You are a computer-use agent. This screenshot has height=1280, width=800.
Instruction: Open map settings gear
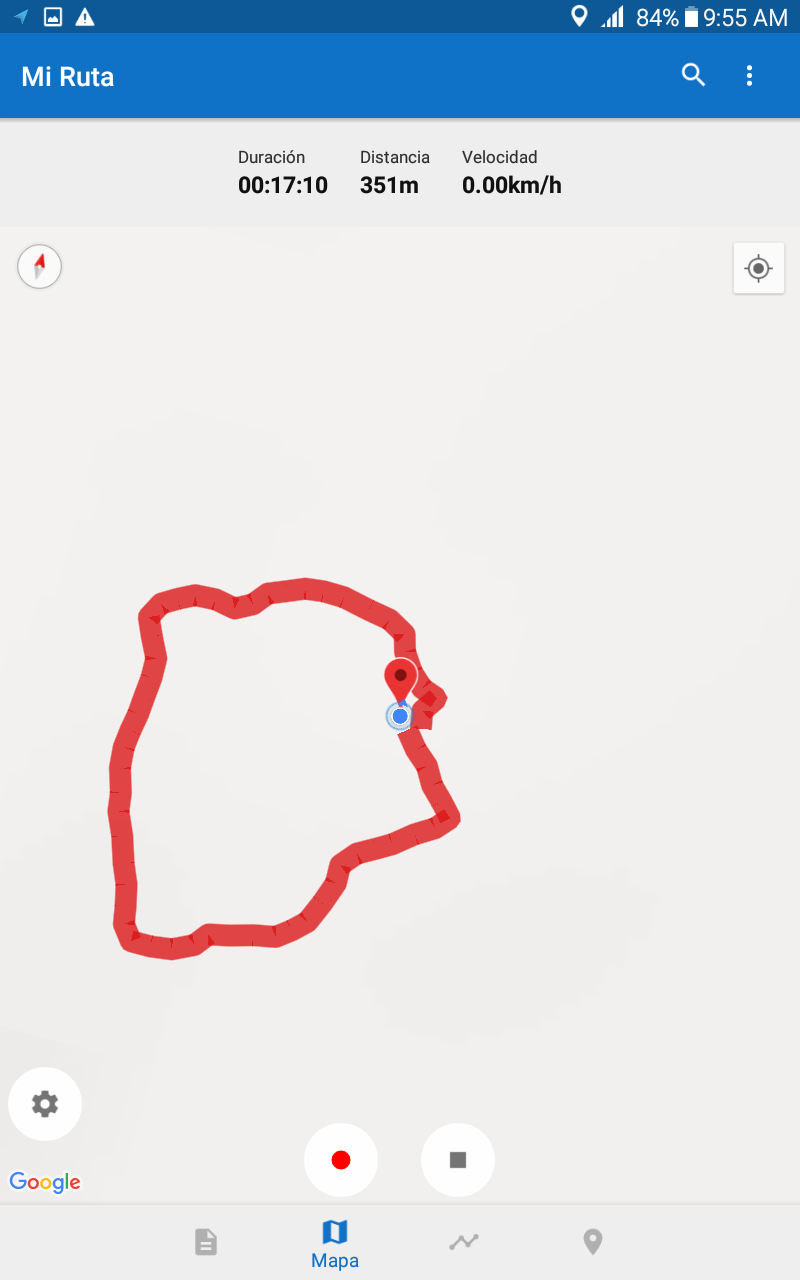point(45,1104)
